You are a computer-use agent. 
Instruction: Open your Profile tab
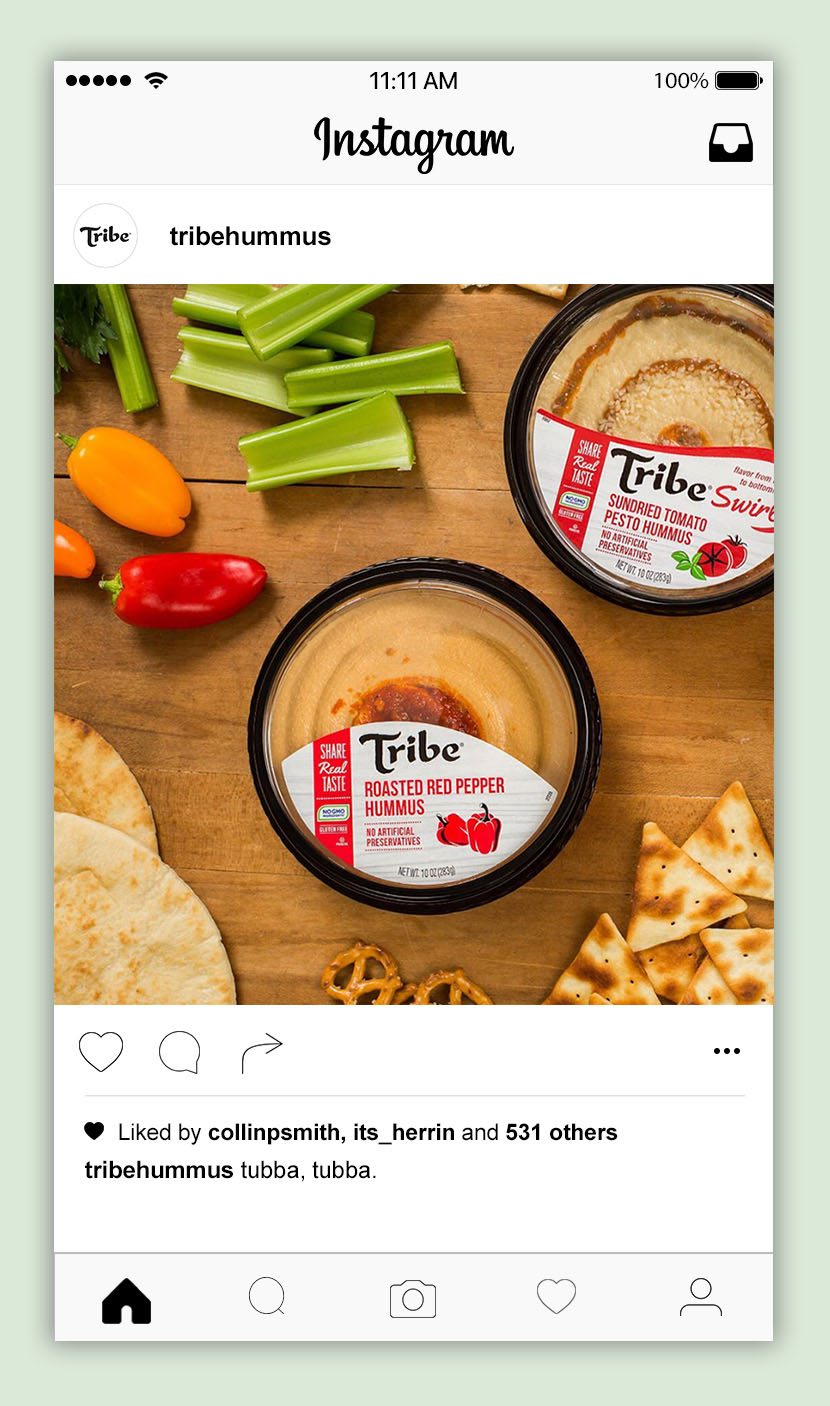point(701,1297)
